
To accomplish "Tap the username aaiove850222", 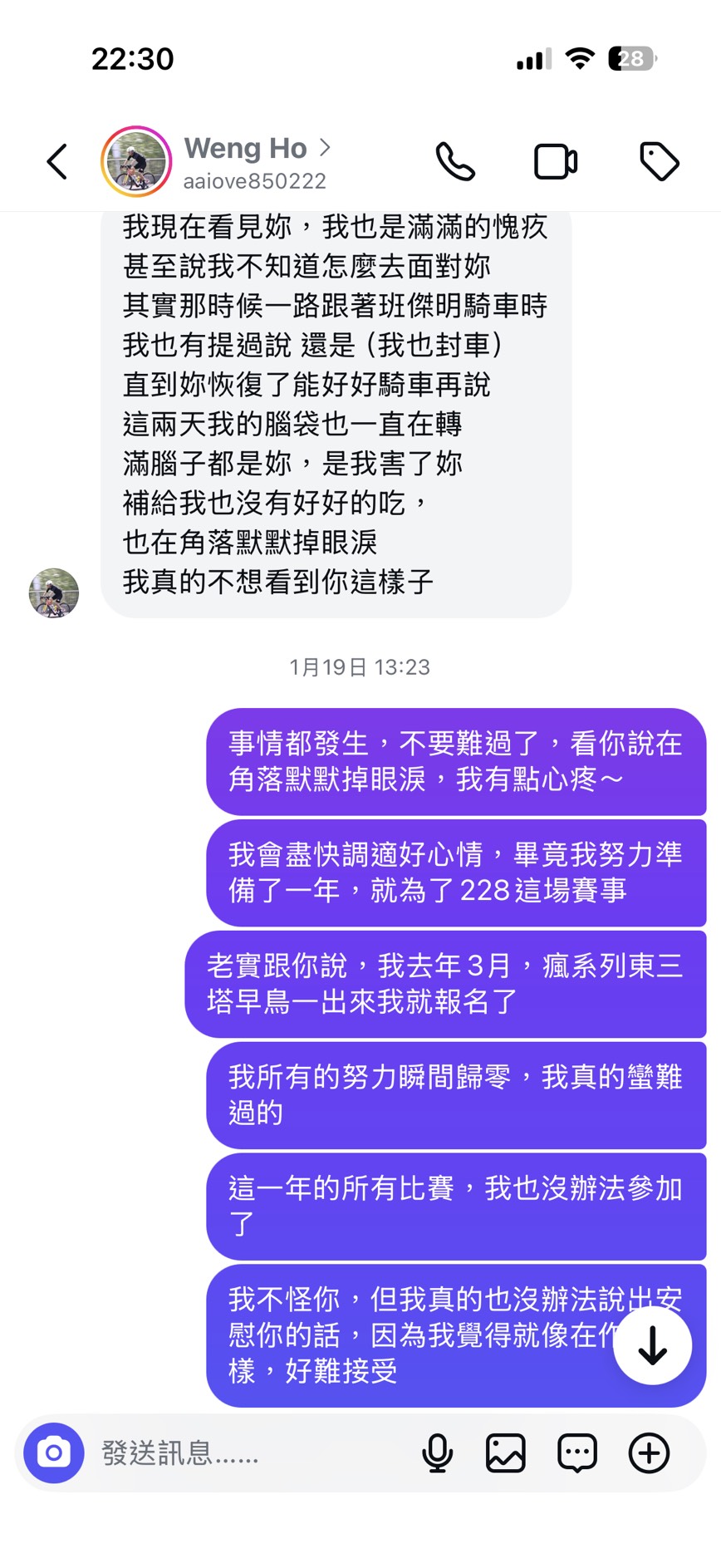I will [253, 180].
